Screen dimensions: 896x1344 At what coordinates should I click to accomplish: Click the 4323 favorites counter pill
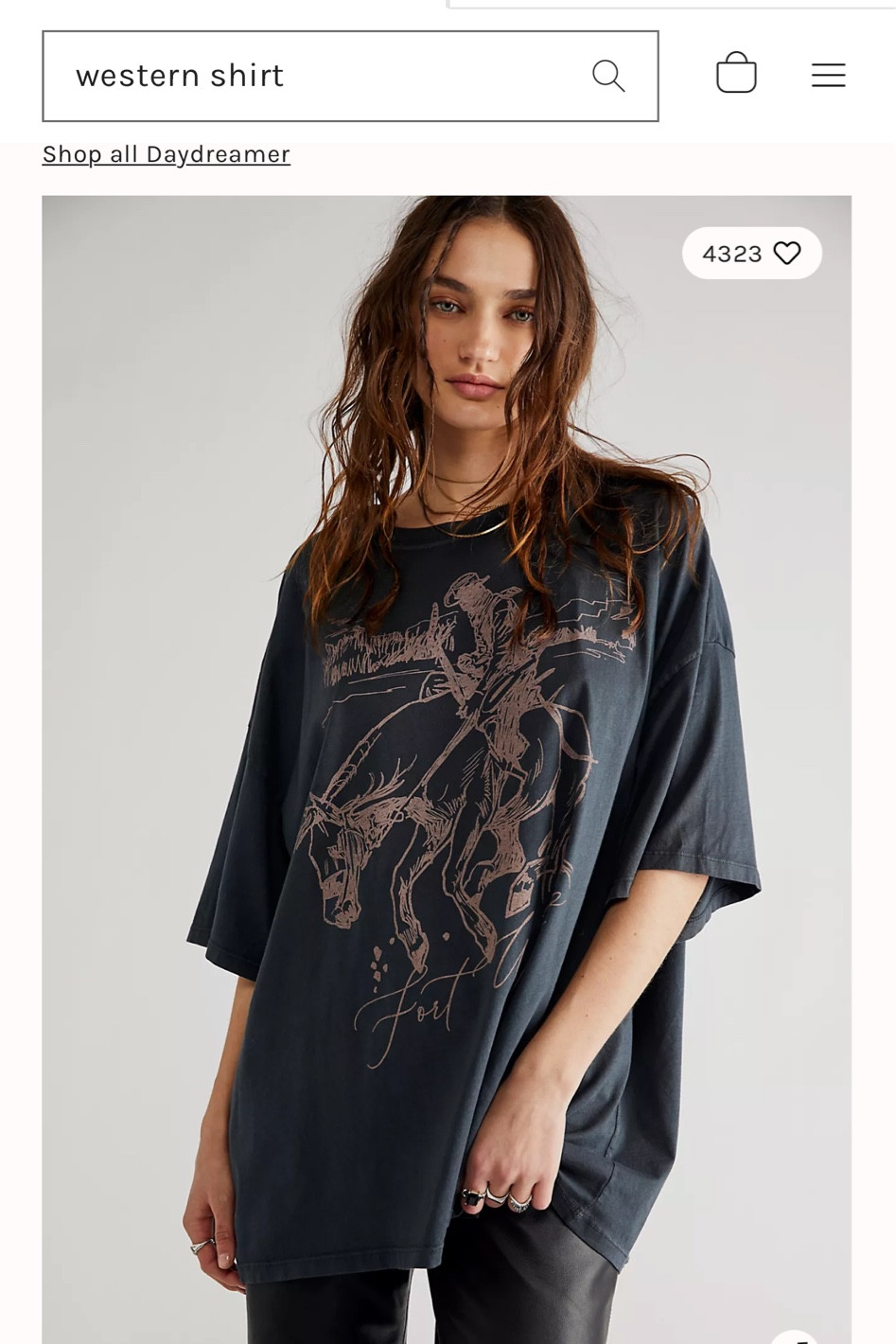750,253
